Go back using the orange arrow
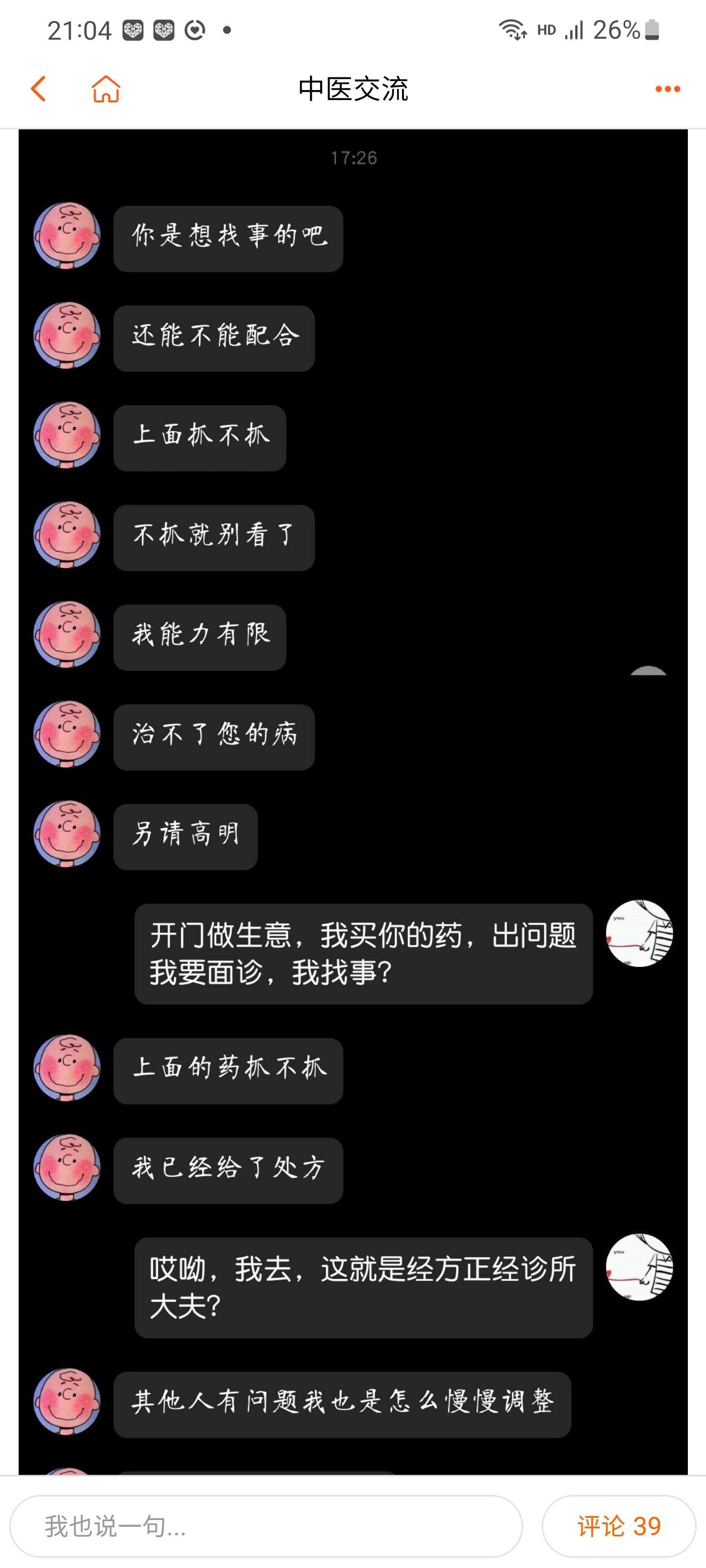 pos(38,89)
